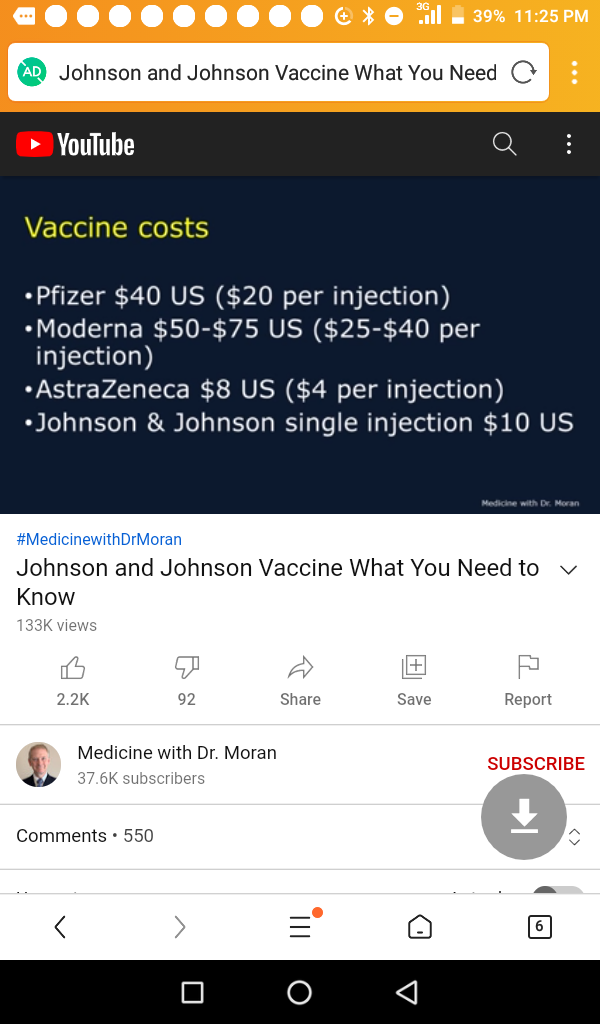
Task: Go to the YouTube home logo
Action: (76, 144)
